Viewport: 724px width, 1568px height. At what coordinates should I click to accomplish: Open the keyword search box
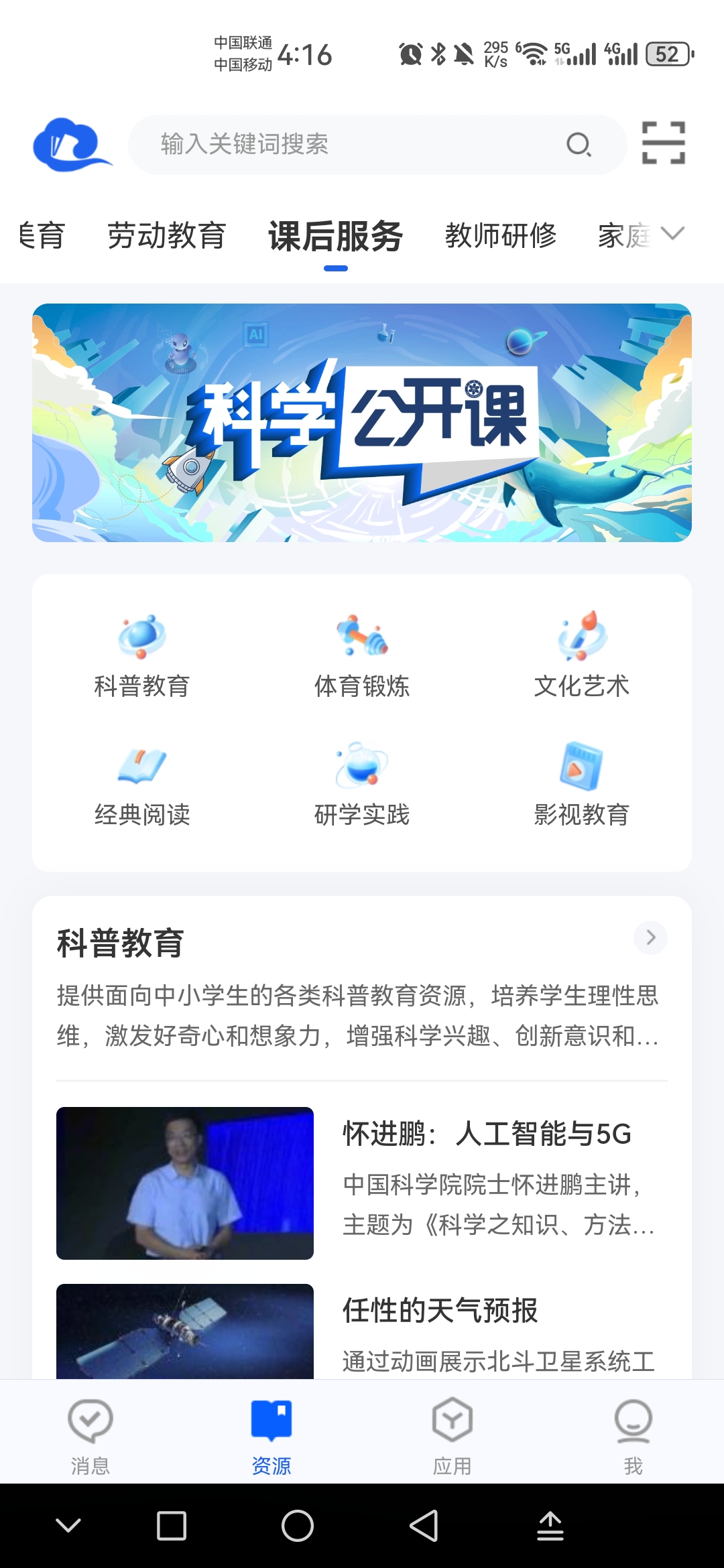click(362, 145)
